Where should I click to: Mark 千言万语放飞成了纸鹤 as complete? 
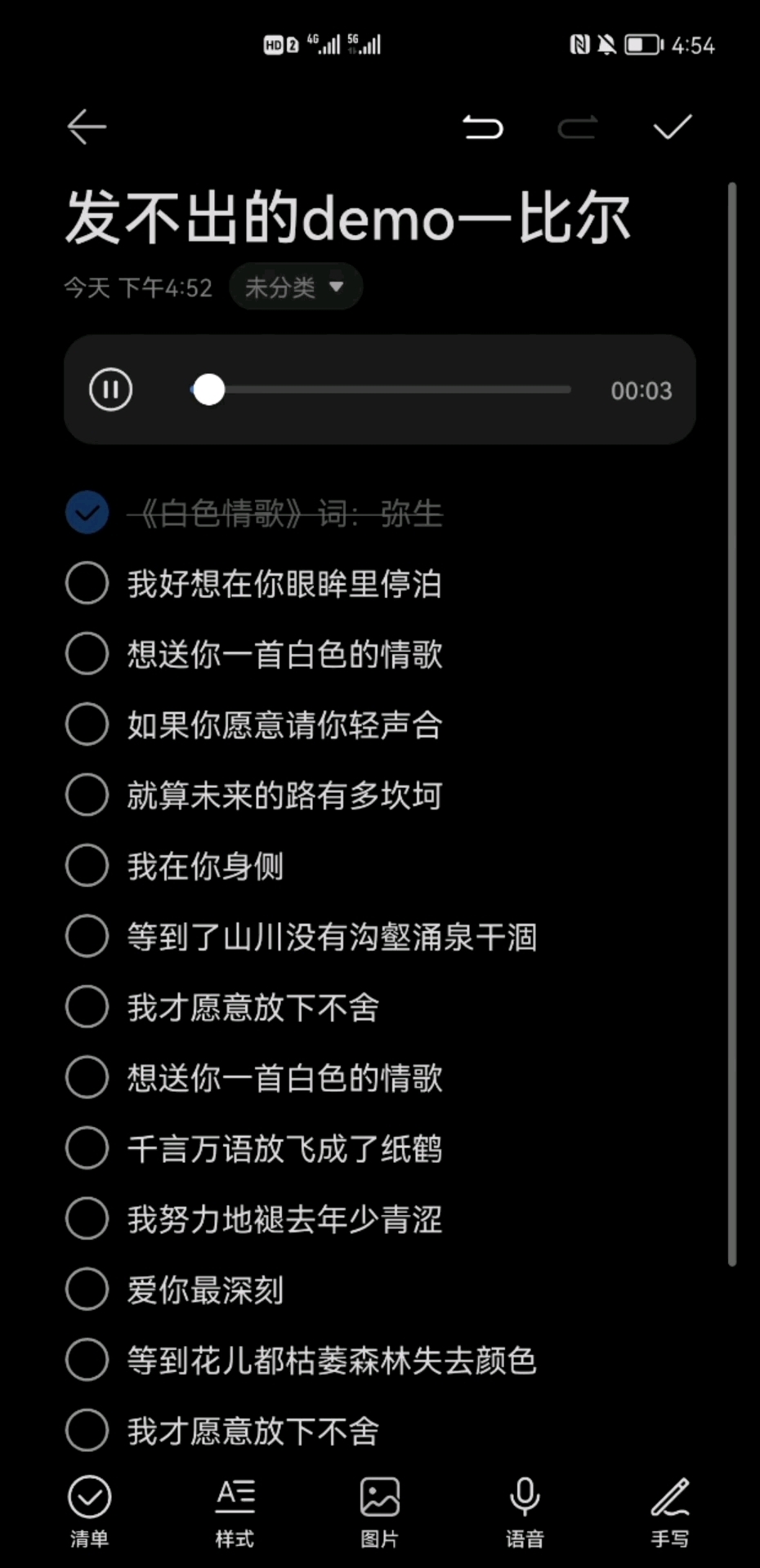coord(87,1148)
